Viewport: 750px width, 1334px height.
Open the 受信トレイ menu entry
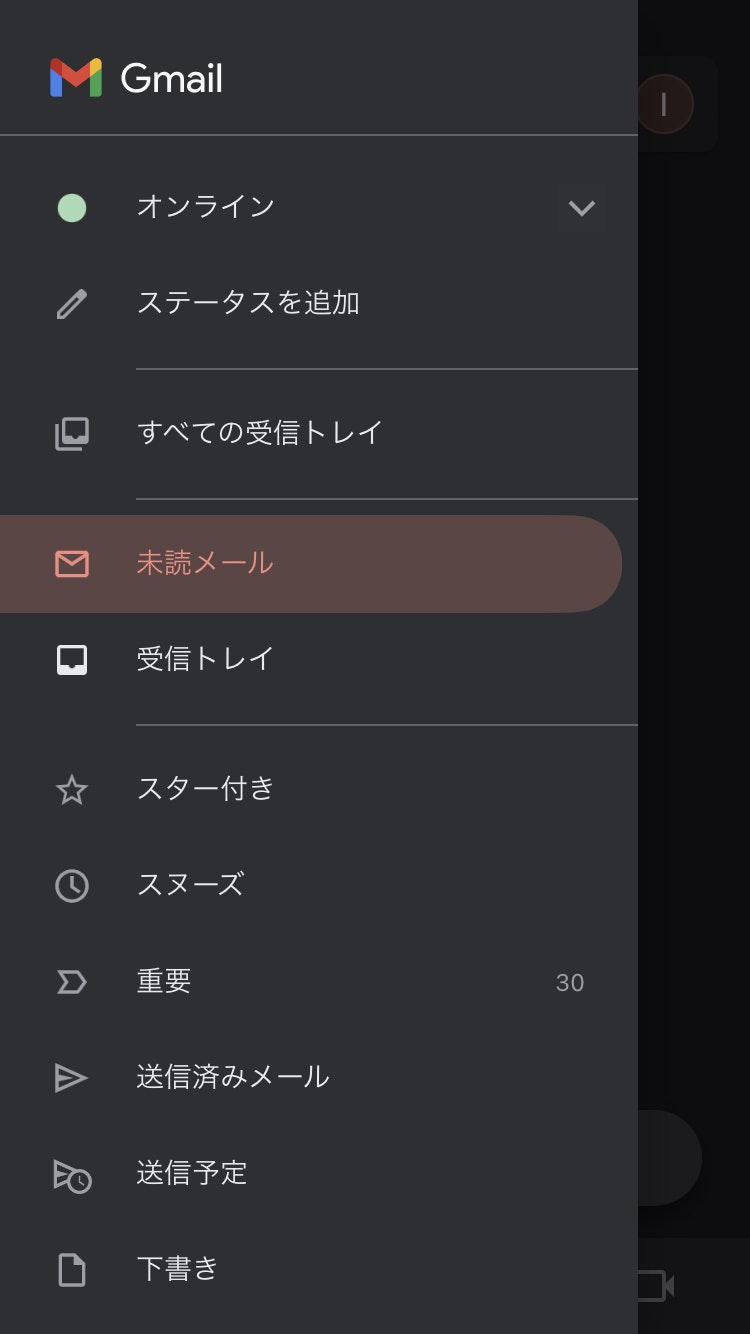[x=205, y=659]
